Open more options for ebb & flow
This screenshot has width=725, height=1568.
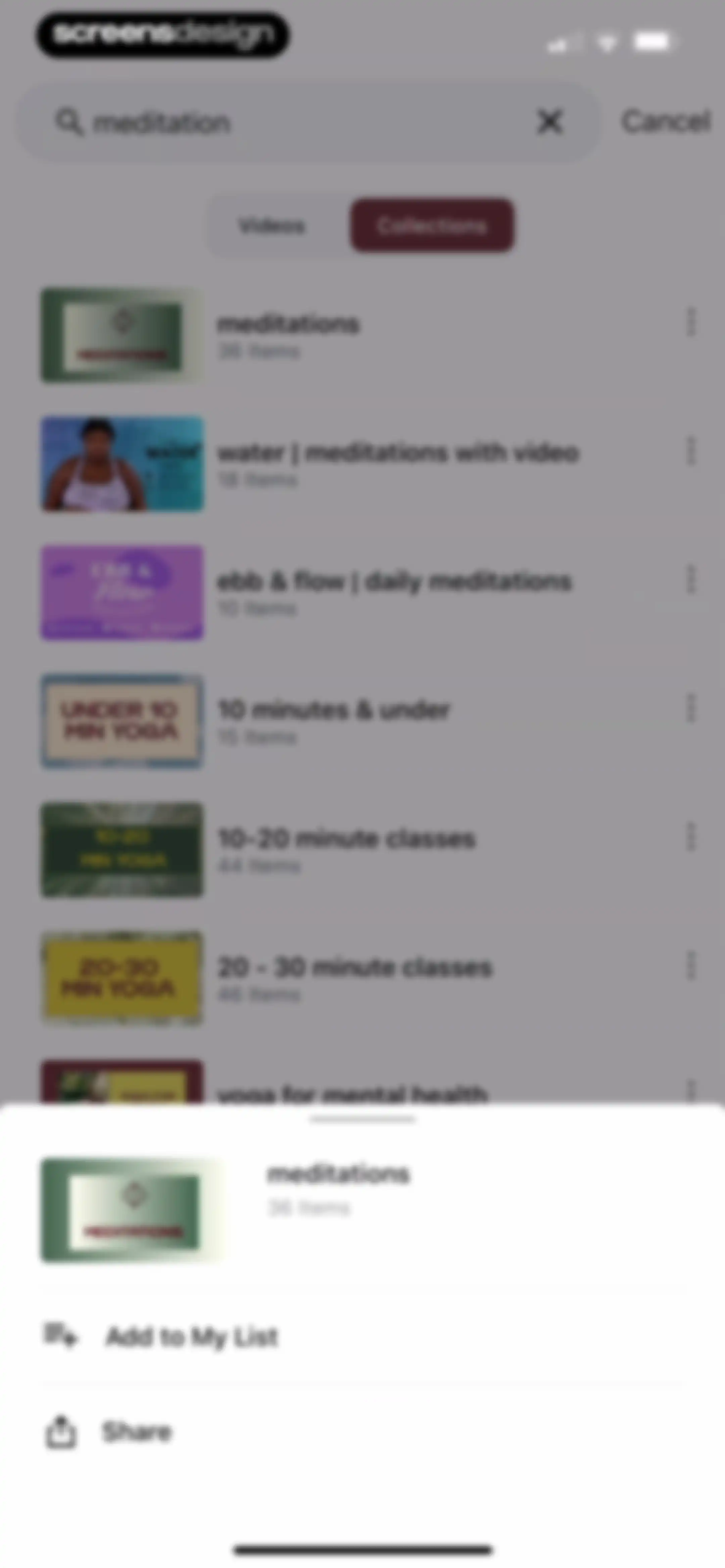click(x=690, y=580)
